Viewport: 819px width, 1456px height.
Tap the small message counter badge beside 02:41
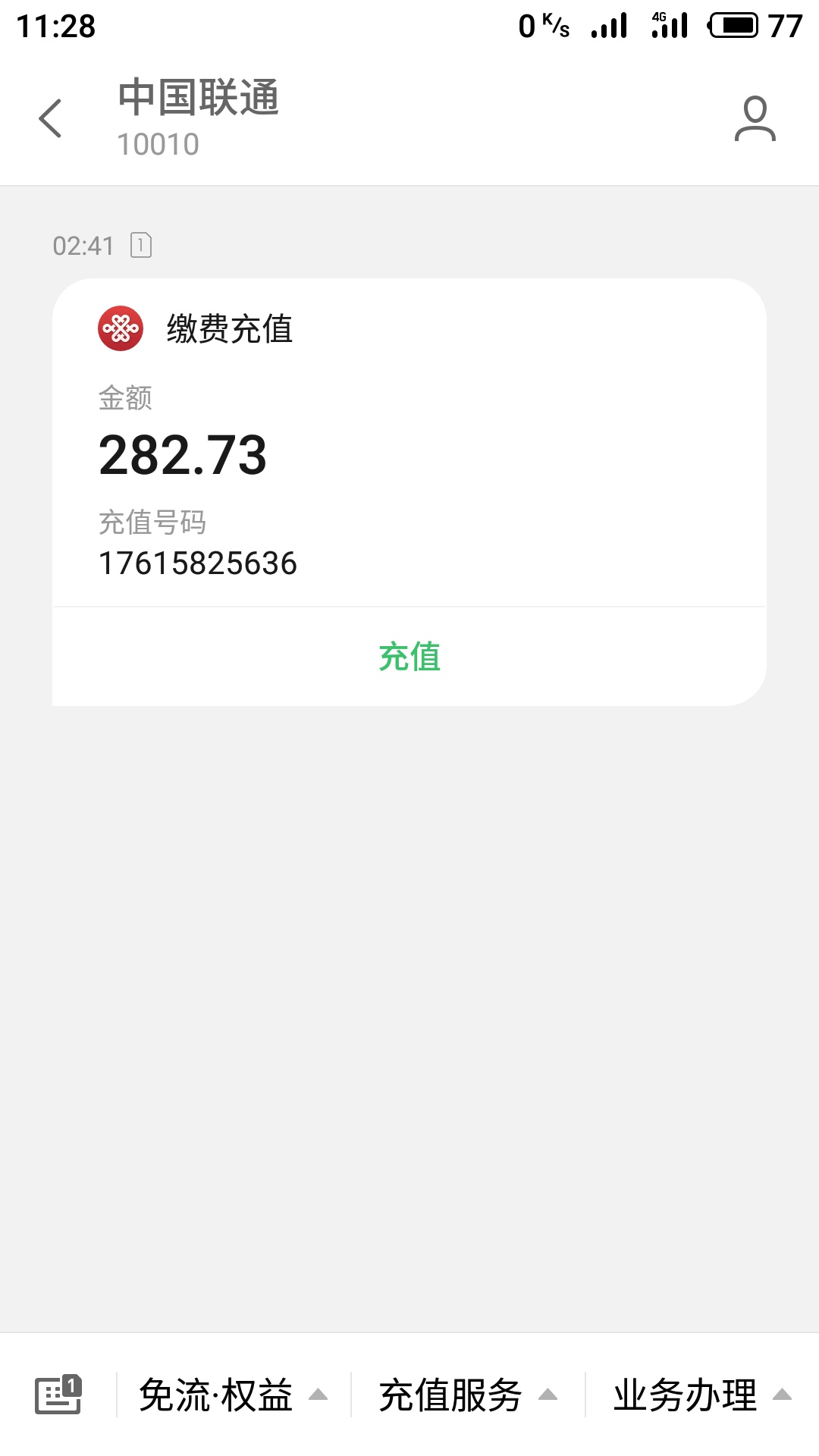tap(141, 246)
